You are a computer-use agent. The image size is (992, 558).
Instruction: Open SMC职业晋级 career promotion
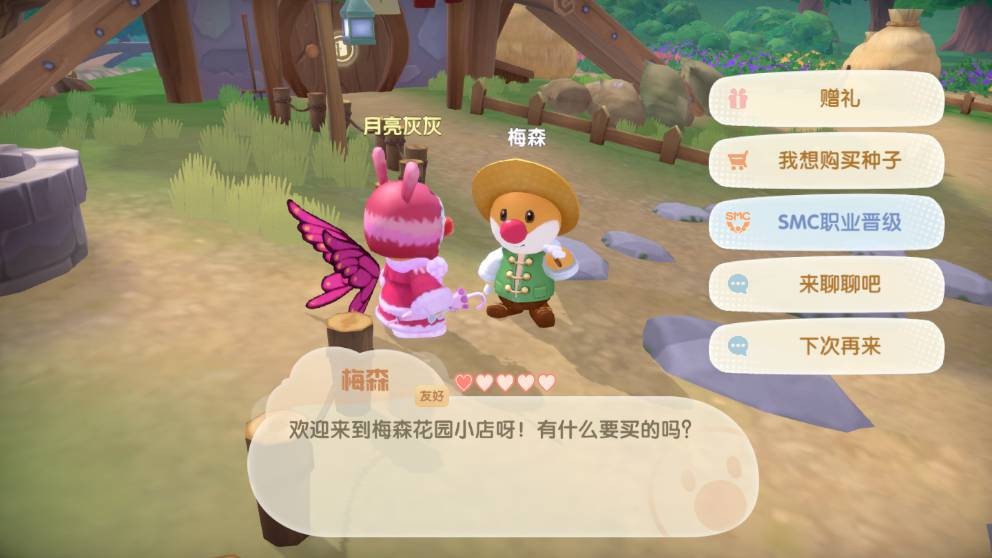(x=826, y=223)
